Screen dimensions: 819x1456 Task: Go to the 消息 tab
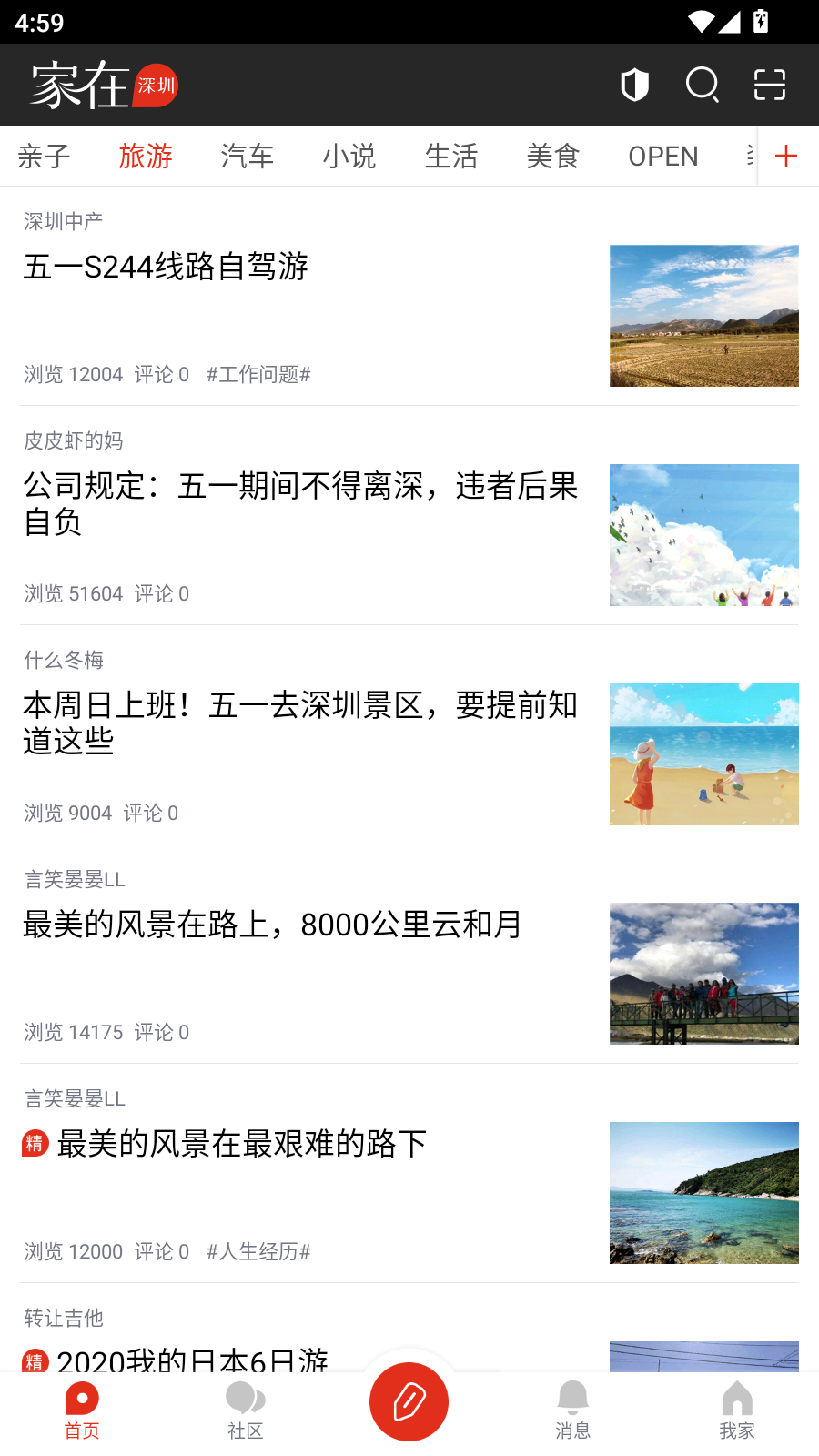[573, 1410]
